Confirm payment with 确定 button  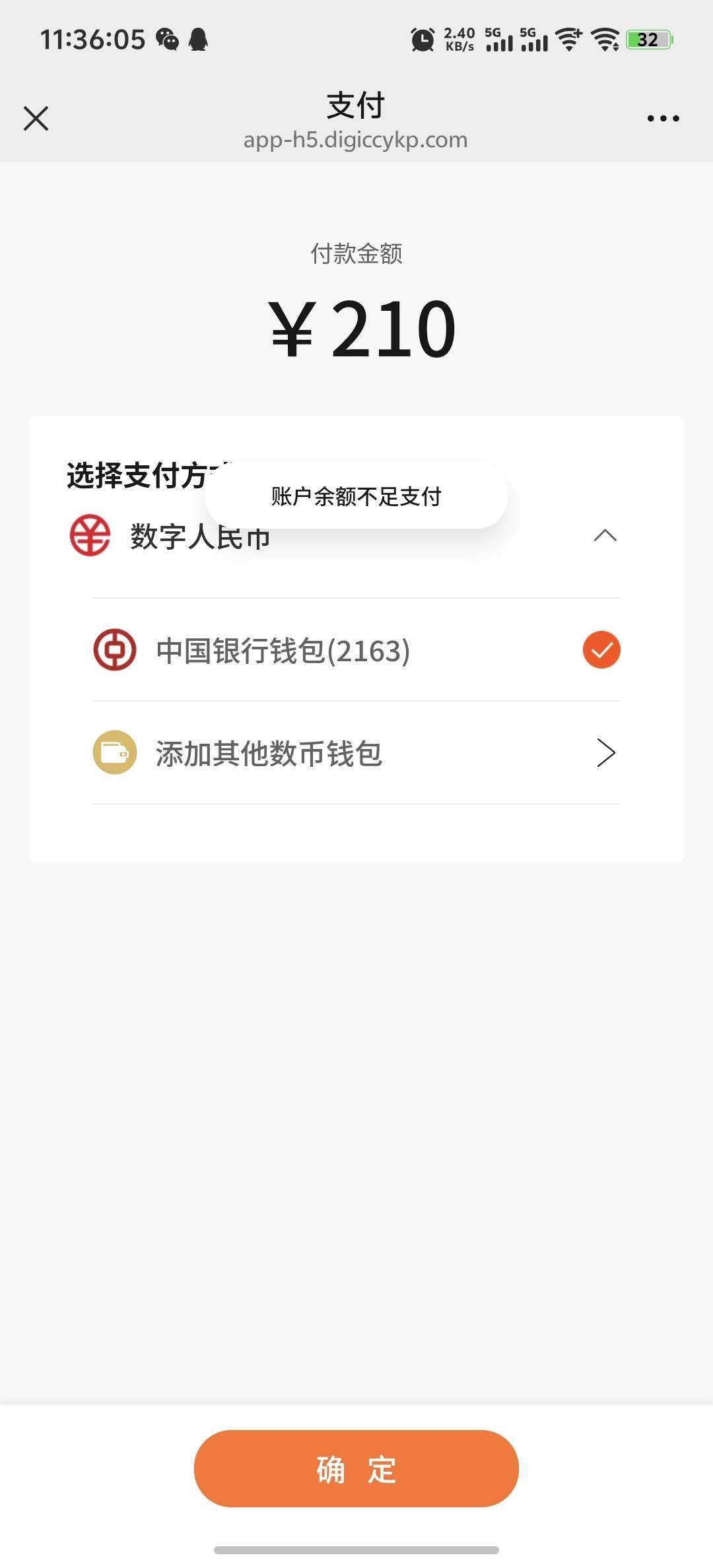356,1469
